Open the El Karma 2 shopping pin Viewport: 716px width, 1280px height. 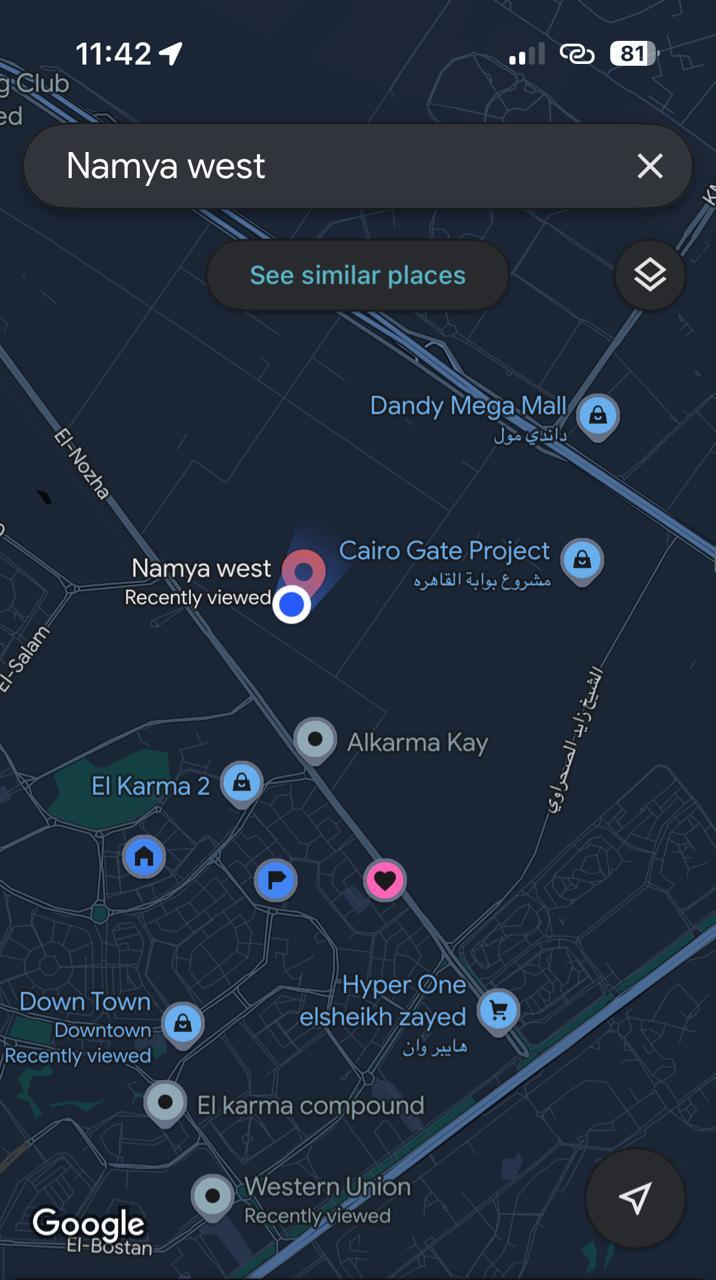click(x=241, y=783)
